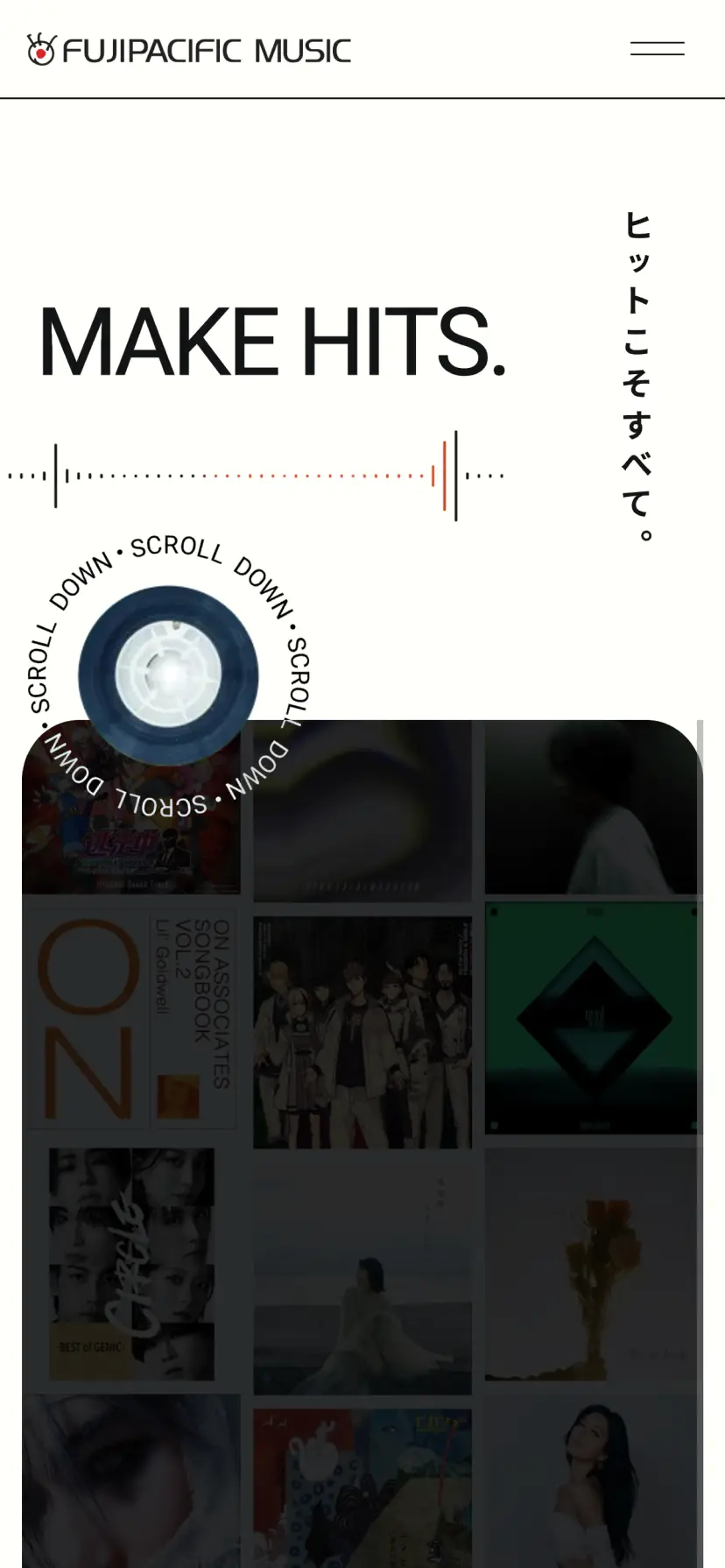725x1568 pixels.
Task: Tap the Fujipacific Music logo link
Action: (x=189, y=50)
